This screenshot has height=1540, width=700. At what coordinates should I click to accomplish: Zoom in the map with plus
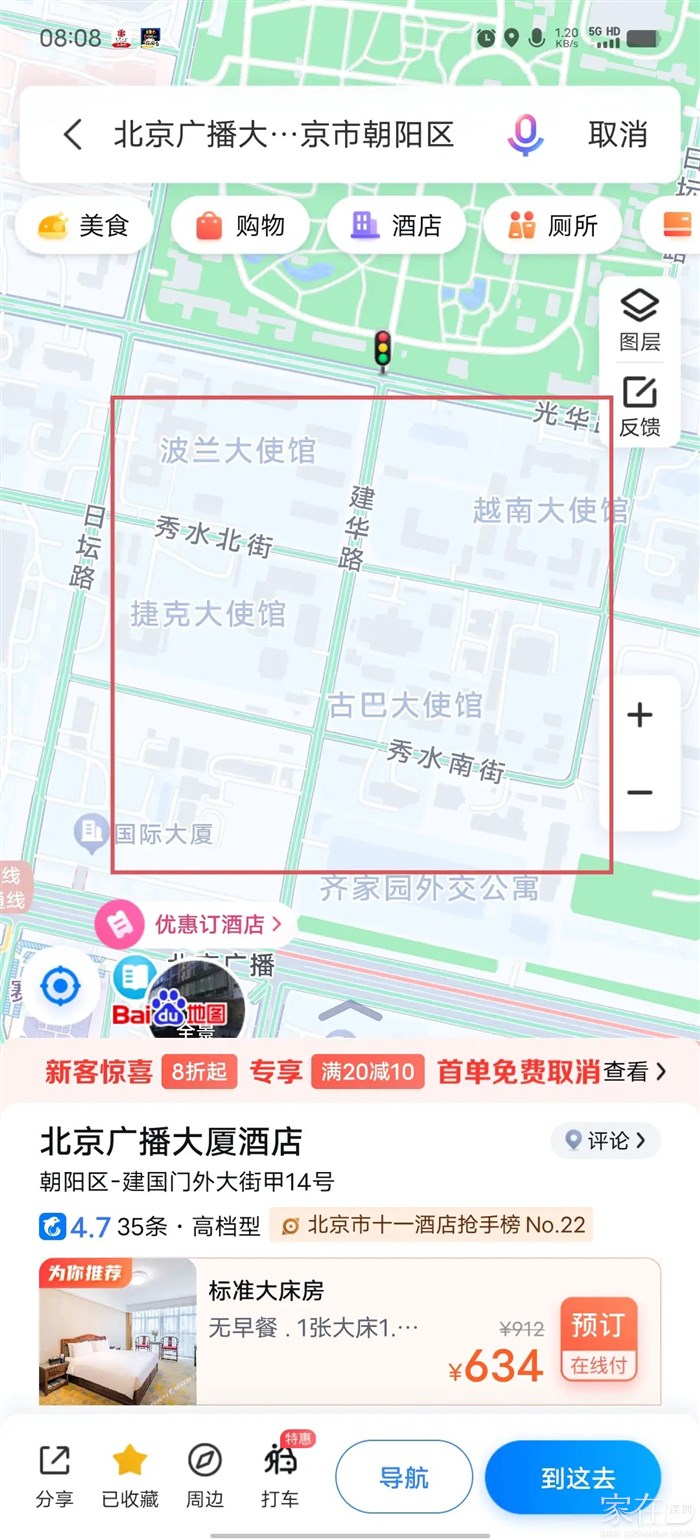click(x=640, y=714)
